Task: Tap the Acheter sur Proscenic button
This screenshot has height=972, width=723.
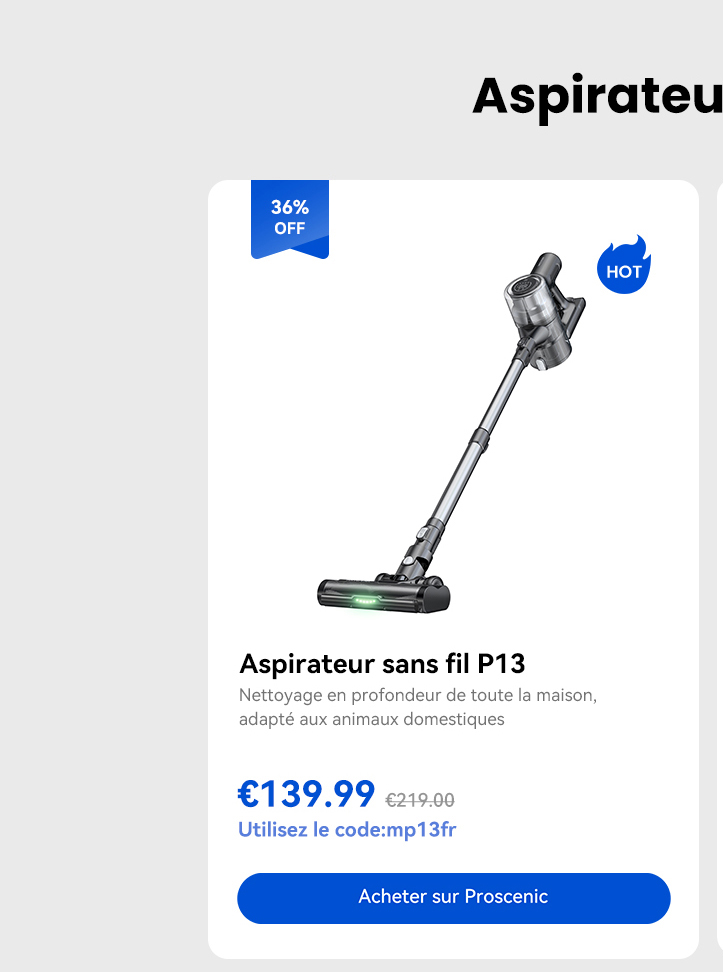Action: tap(453, 897)
